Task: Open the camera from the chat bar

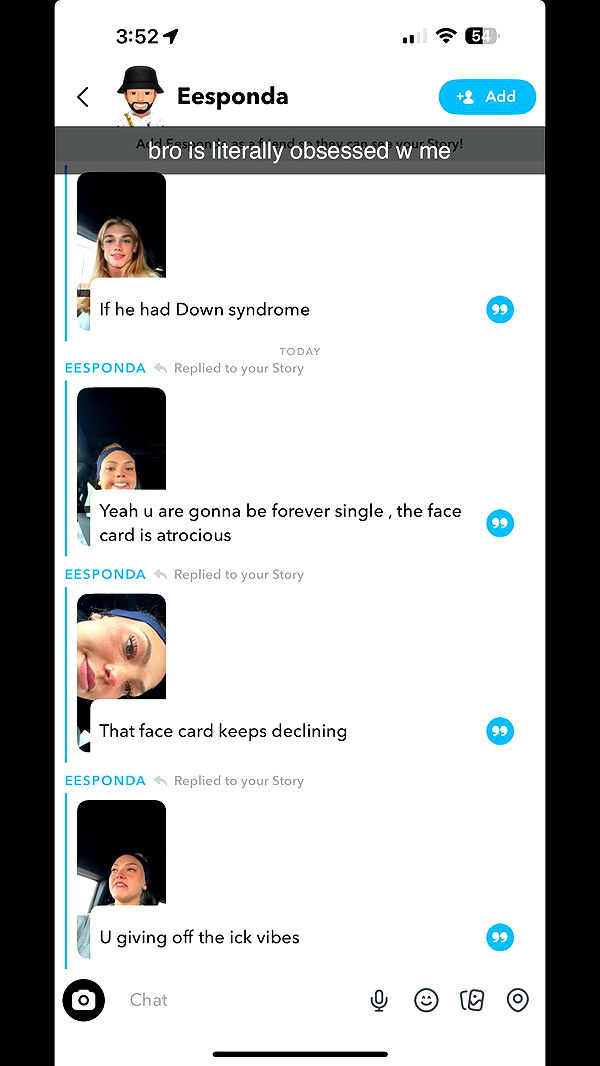Action: point(84,1000)
